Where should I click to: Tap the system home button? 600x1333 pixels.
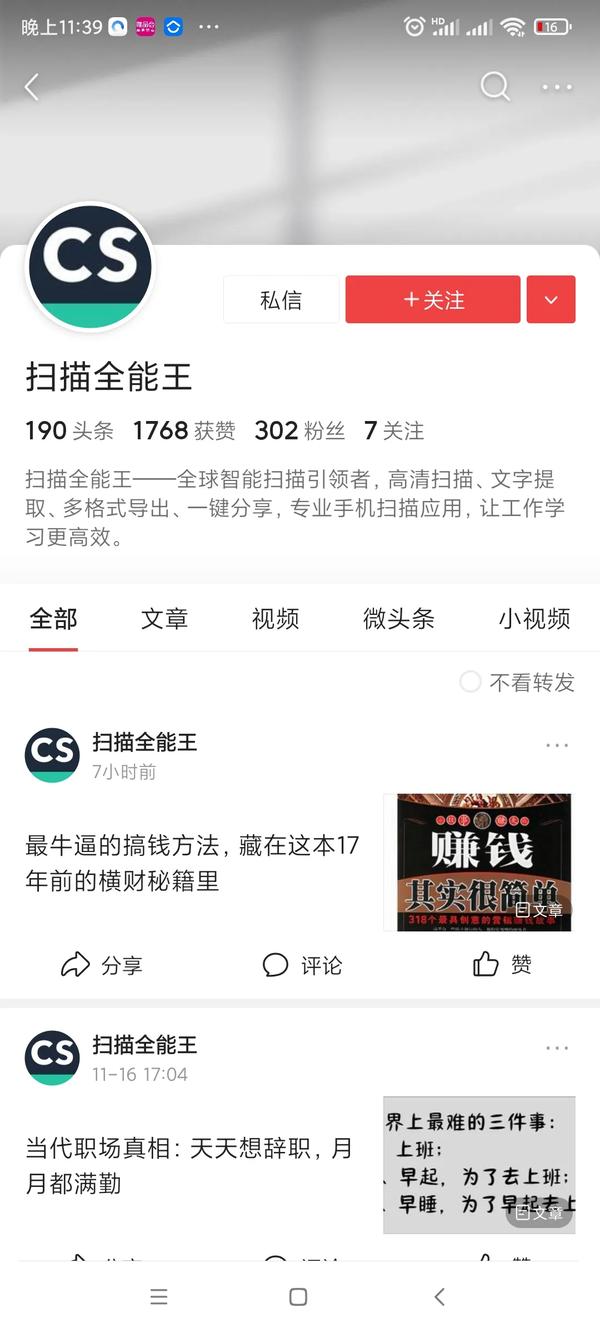pos(298,1297)
